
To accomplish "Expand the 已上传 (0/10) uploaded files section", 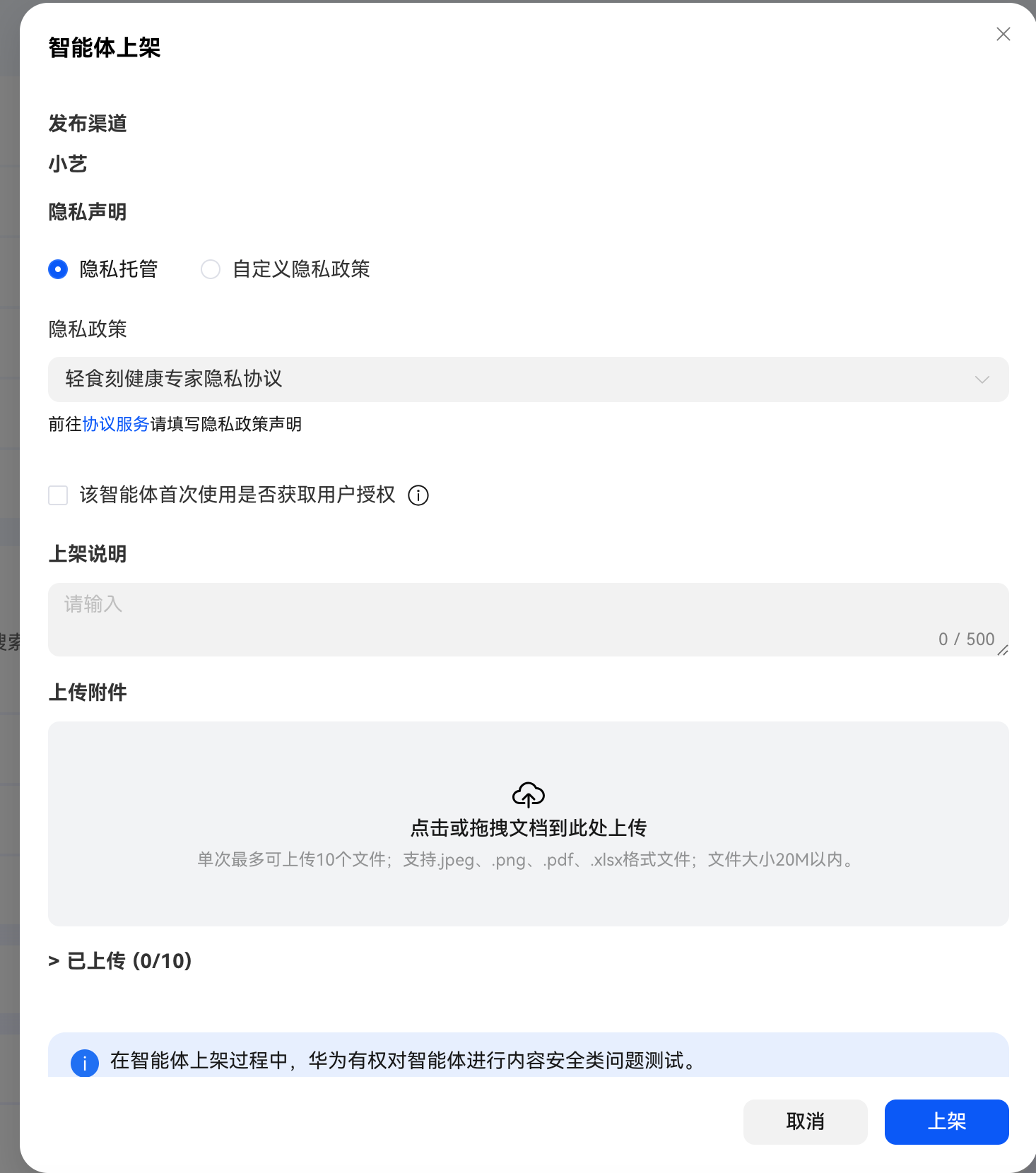I will pos(120,962).
